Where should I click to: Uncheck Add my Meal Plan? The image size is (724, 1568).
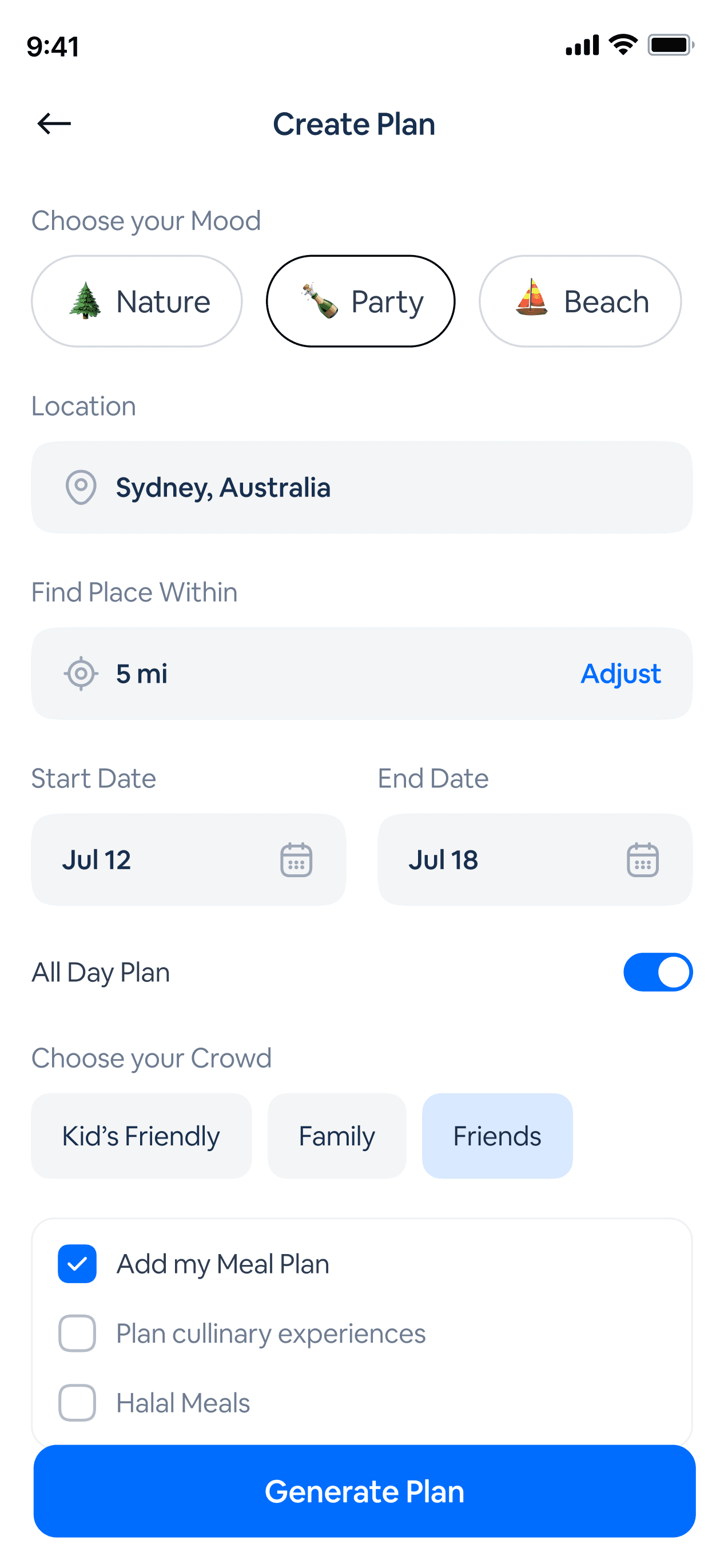(x=77, y=1264)
